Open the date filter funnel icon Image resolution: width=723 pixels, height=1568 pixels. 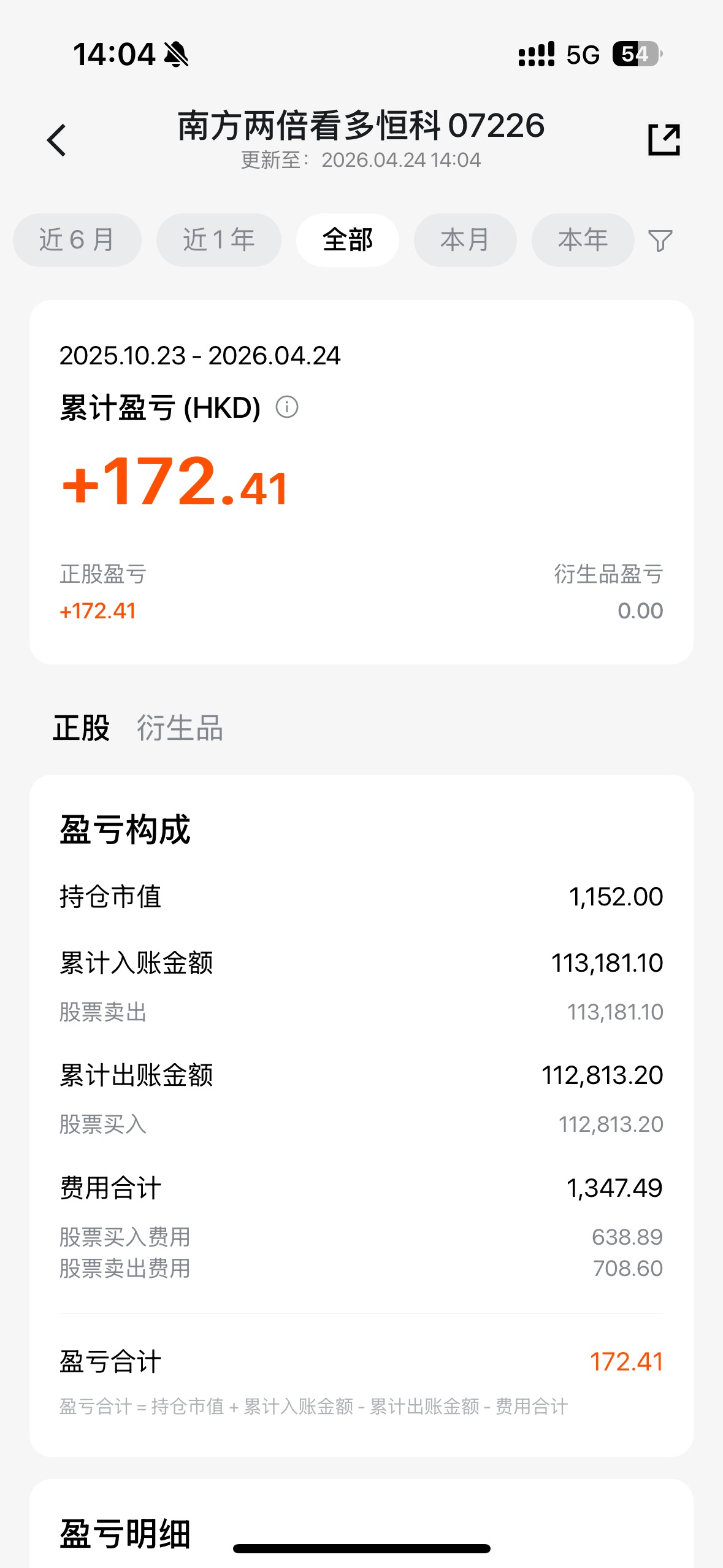pos(660,240)
